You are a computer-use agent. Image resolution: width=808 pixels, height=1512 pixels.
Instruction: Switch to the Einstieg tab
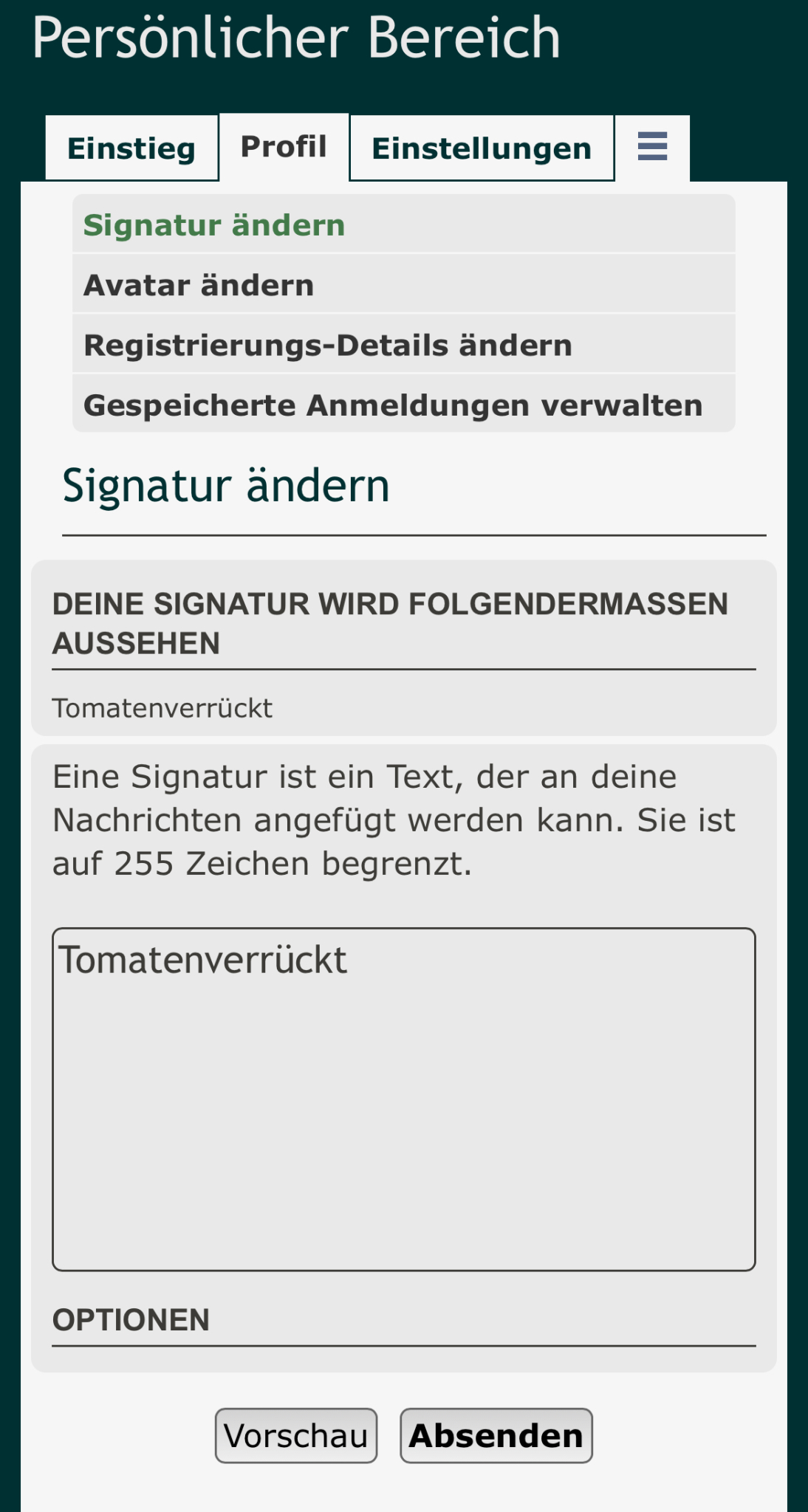[131, 148]
